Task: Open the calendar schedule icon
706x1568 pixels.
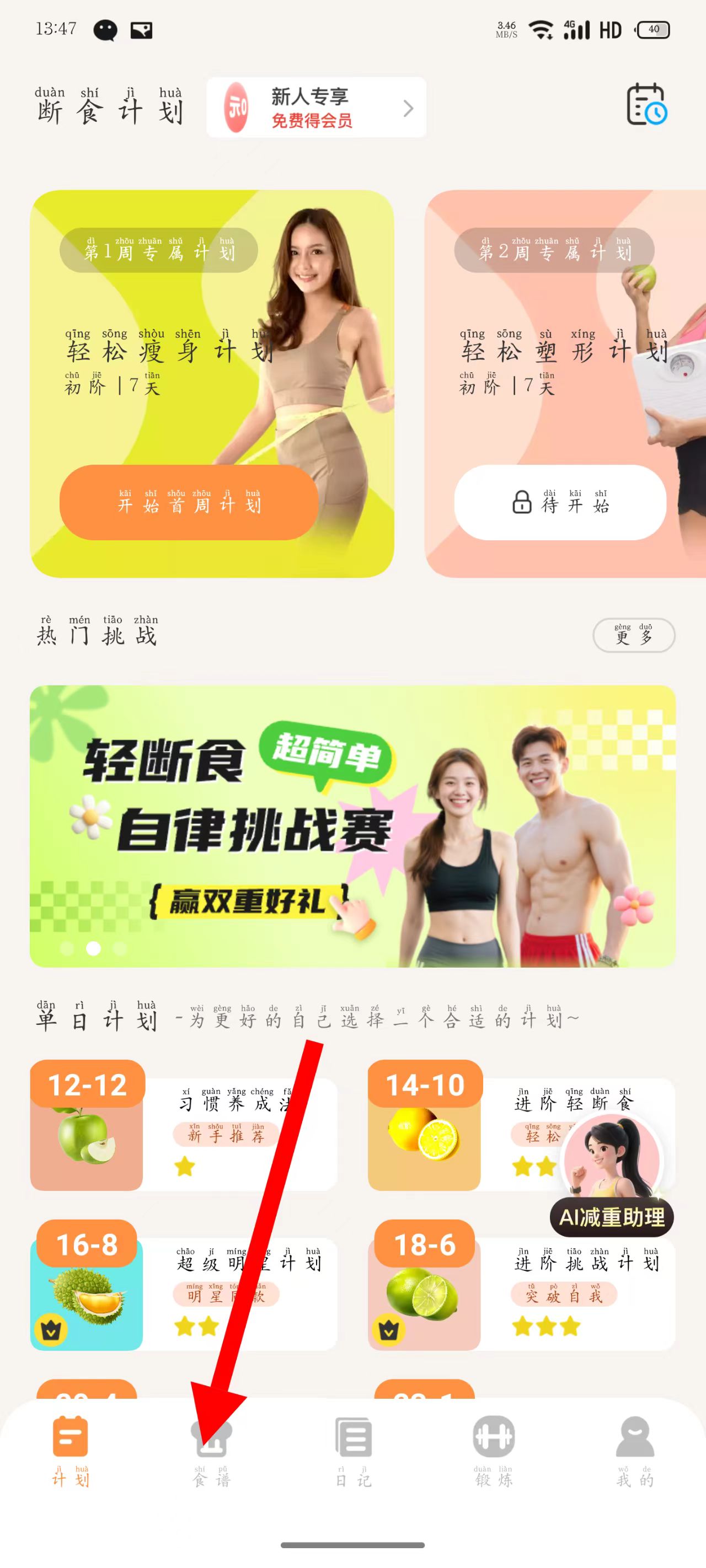Action: pyautogui.click(x=646, y=105)
